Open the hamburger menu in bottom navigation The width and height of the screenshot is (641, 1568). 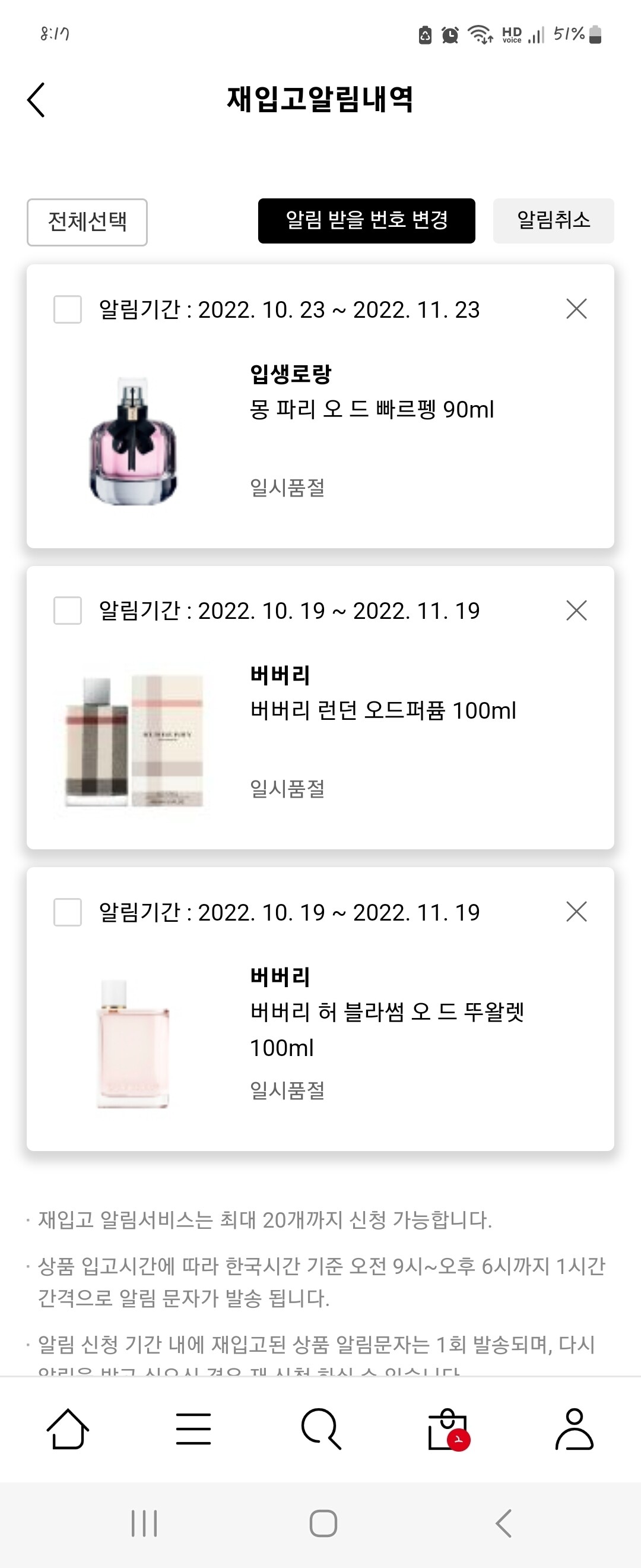(x=192, y=1431)
